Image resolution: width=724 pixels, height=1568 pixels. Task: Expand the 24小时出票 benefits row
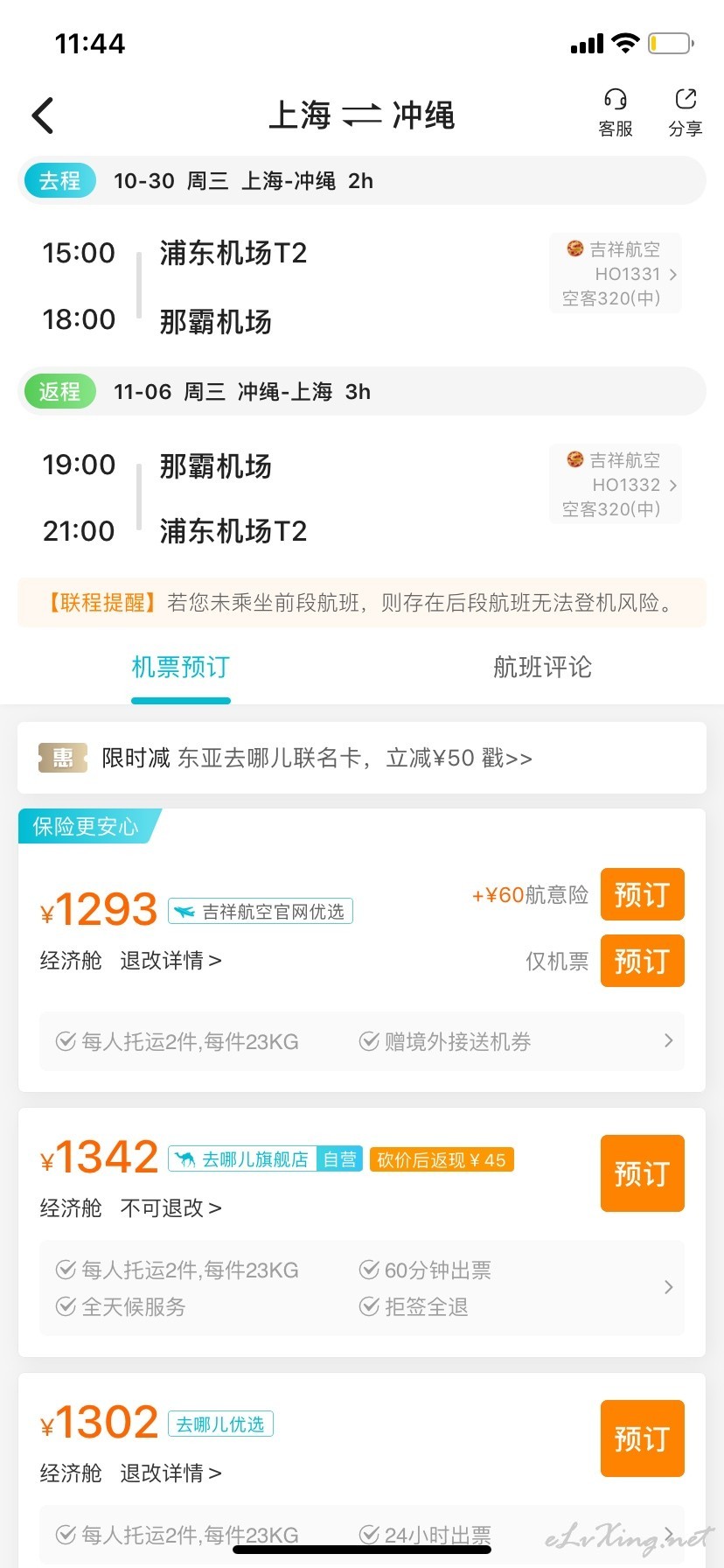point(362,1536)
